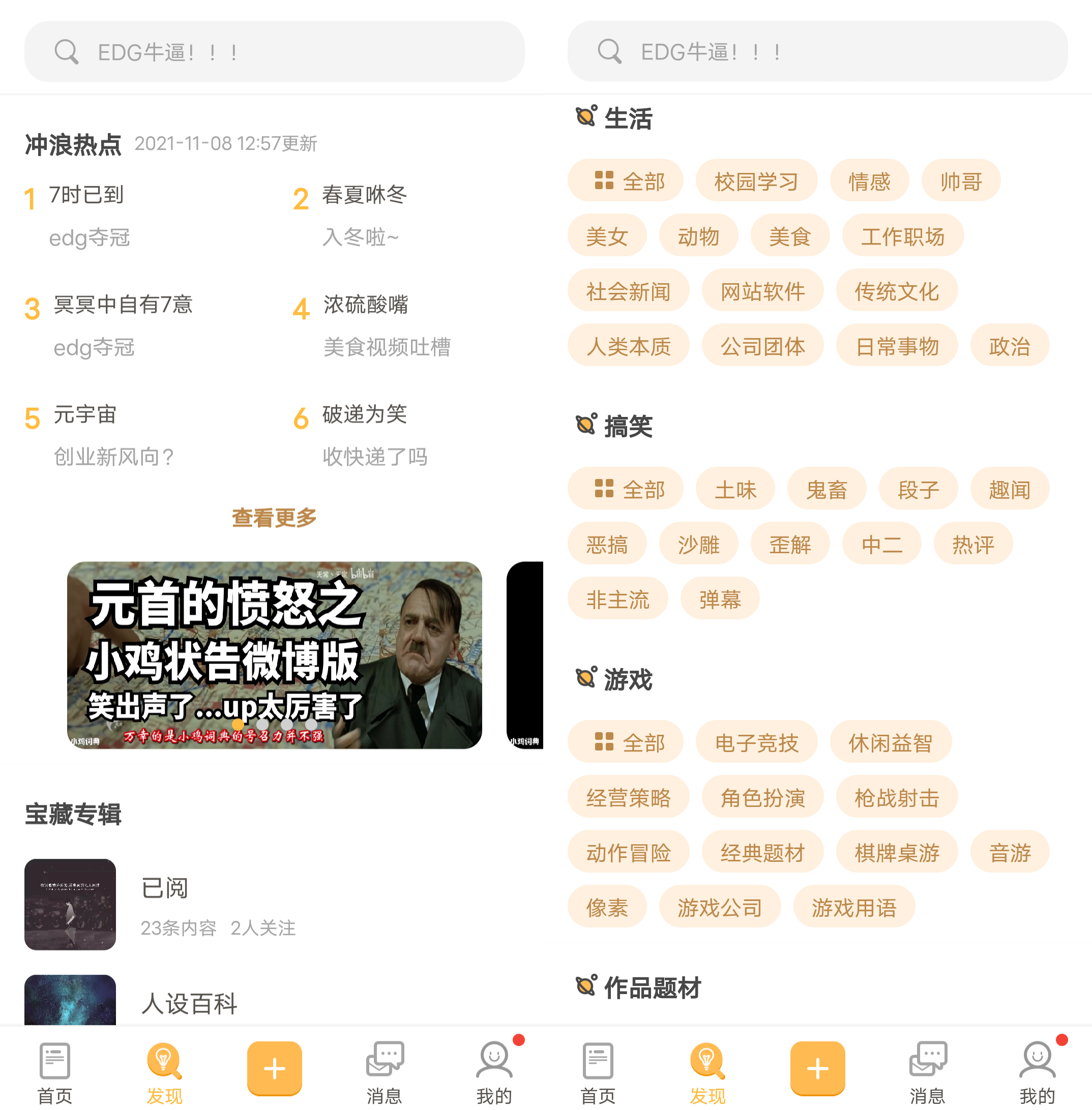Viewport: 1092px width, 1110px height.
Task: Tap 查看更多 to see more hot topics
Action: tap(274, 518)
